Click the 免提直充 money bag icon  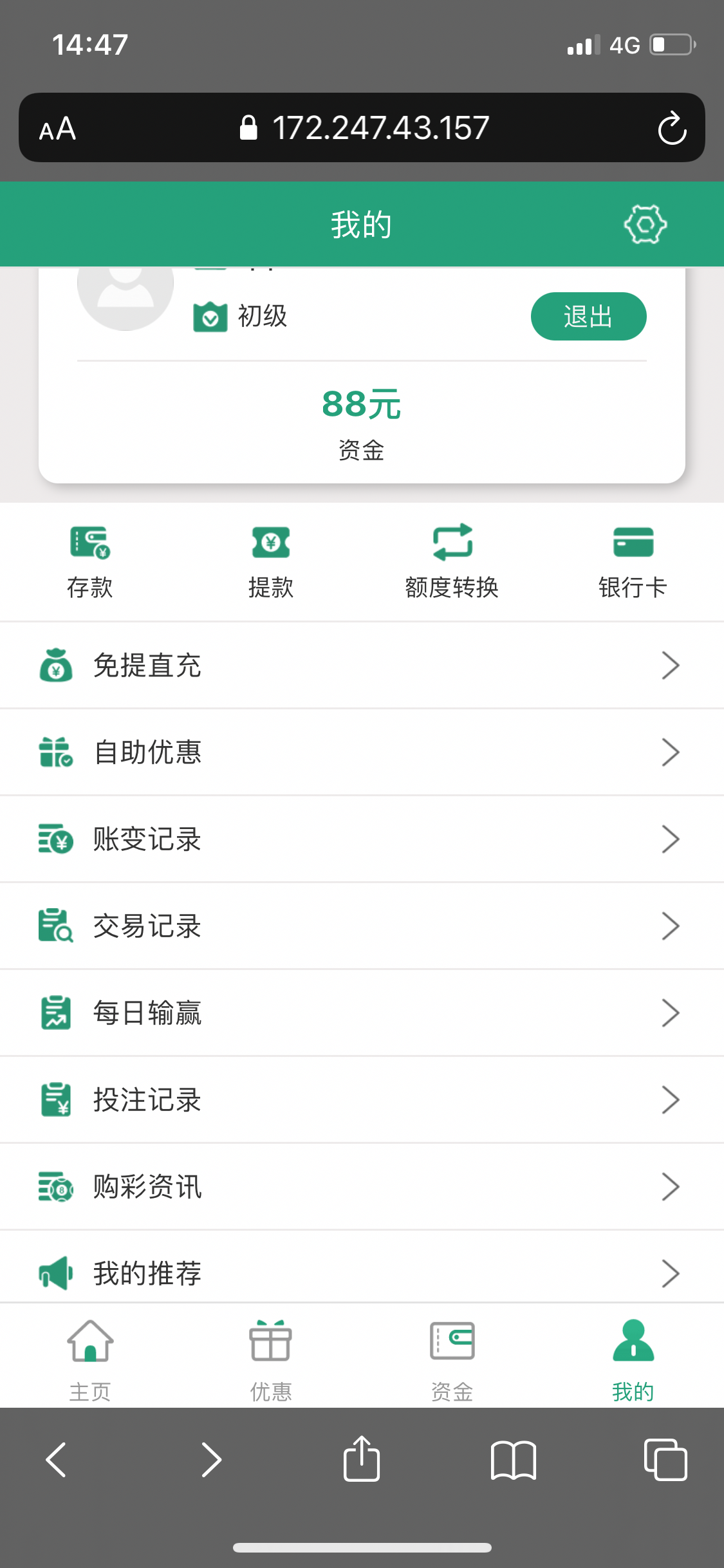pos(57,666)
